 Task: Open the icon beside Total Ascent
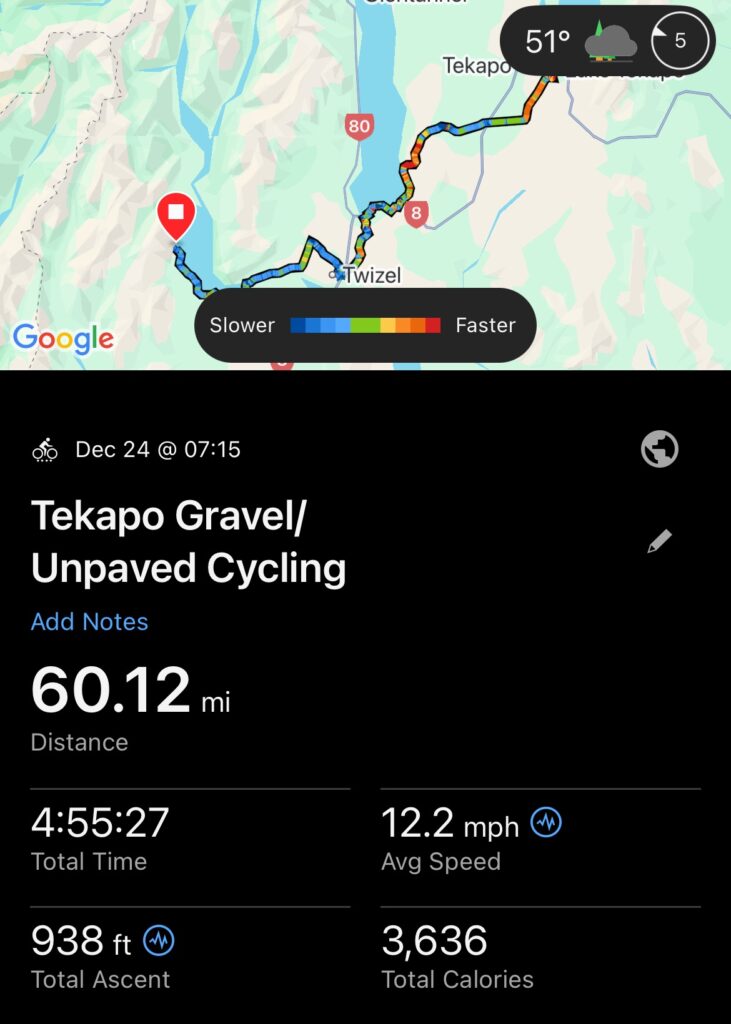[x=159, y=940]
